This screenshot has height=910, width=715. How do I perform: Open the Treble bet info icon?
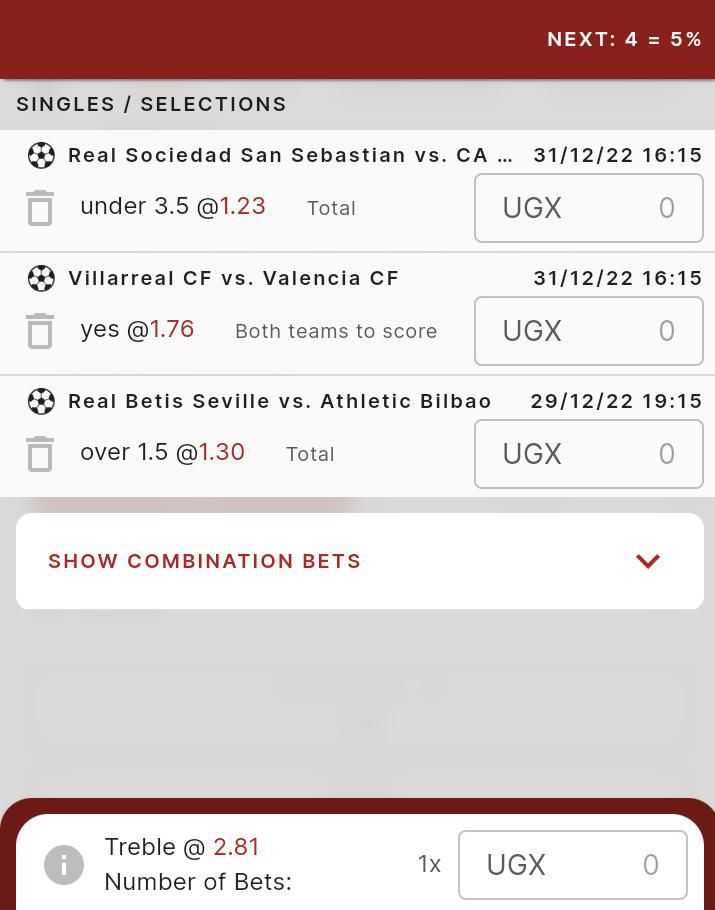coord(64,864)
